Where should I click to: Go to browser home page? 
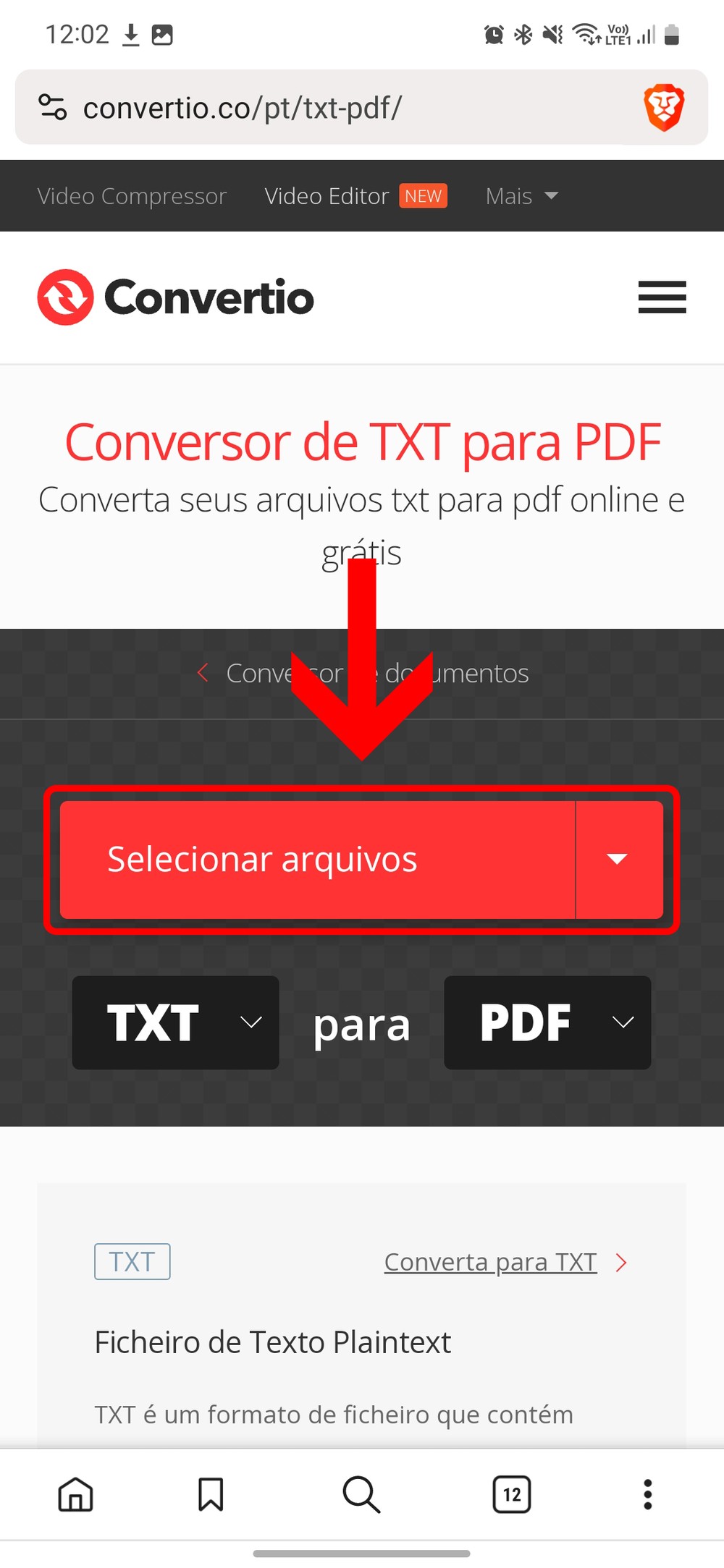point(75,1494)
